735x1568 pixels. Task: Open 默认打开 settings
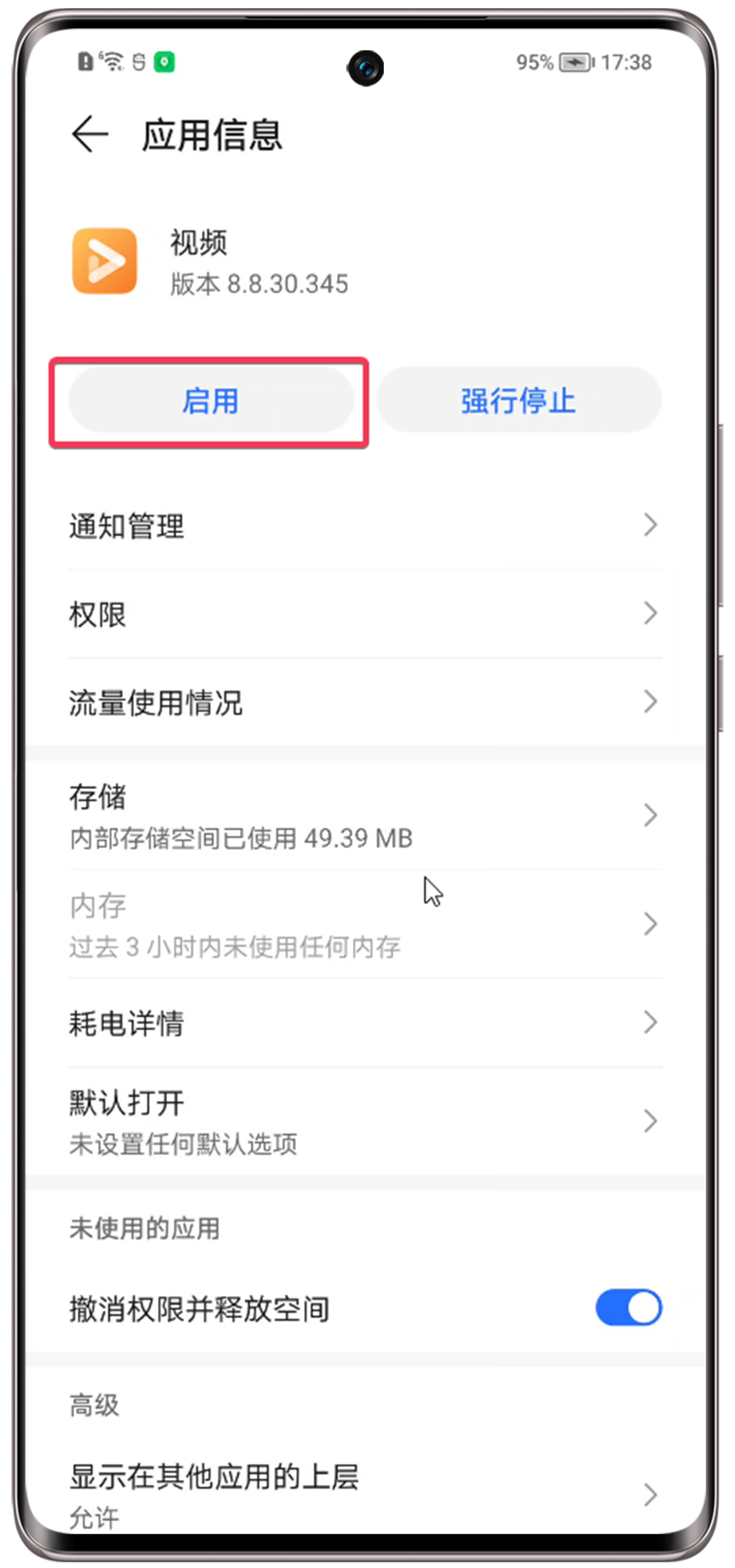[365, 1121]
